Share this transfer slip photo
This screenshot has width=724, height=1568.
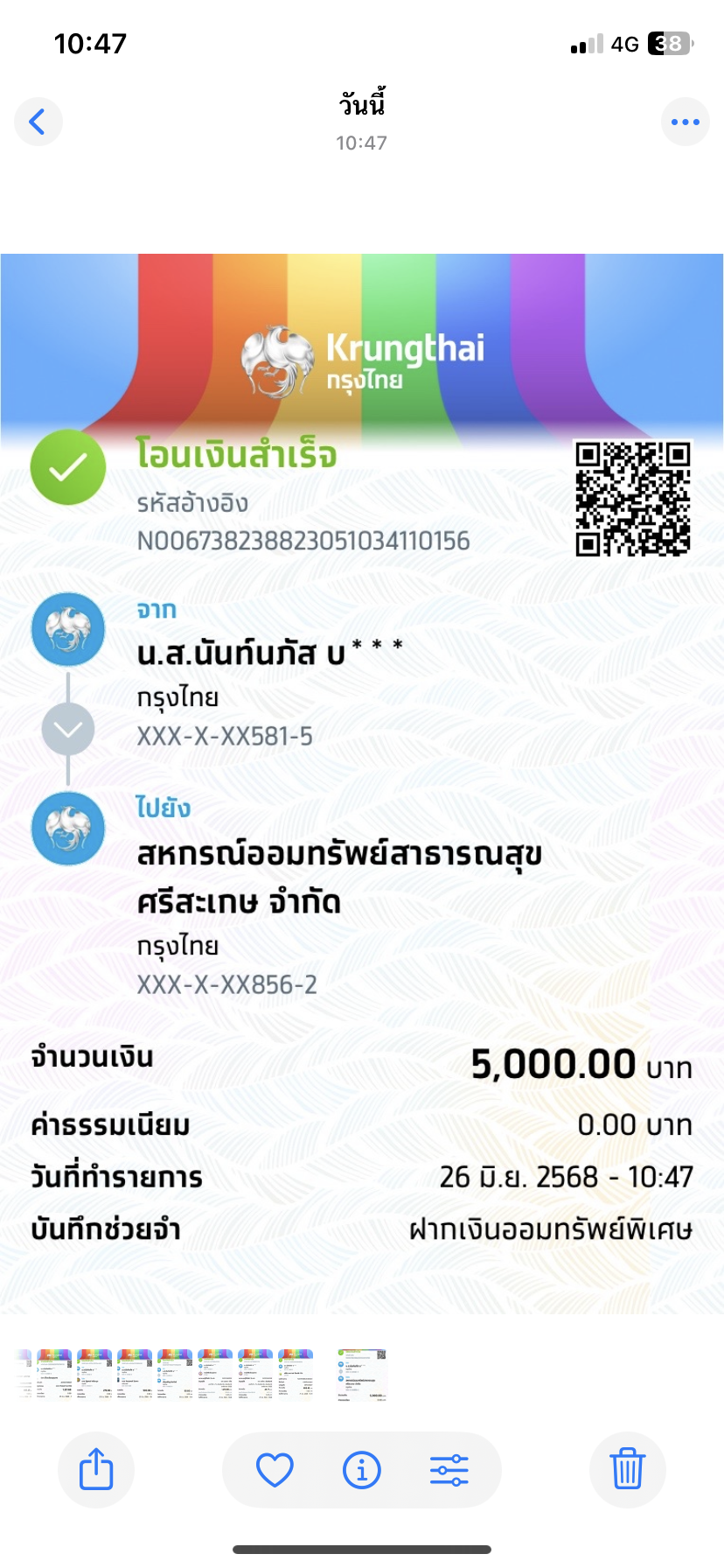pos(96,1469)
